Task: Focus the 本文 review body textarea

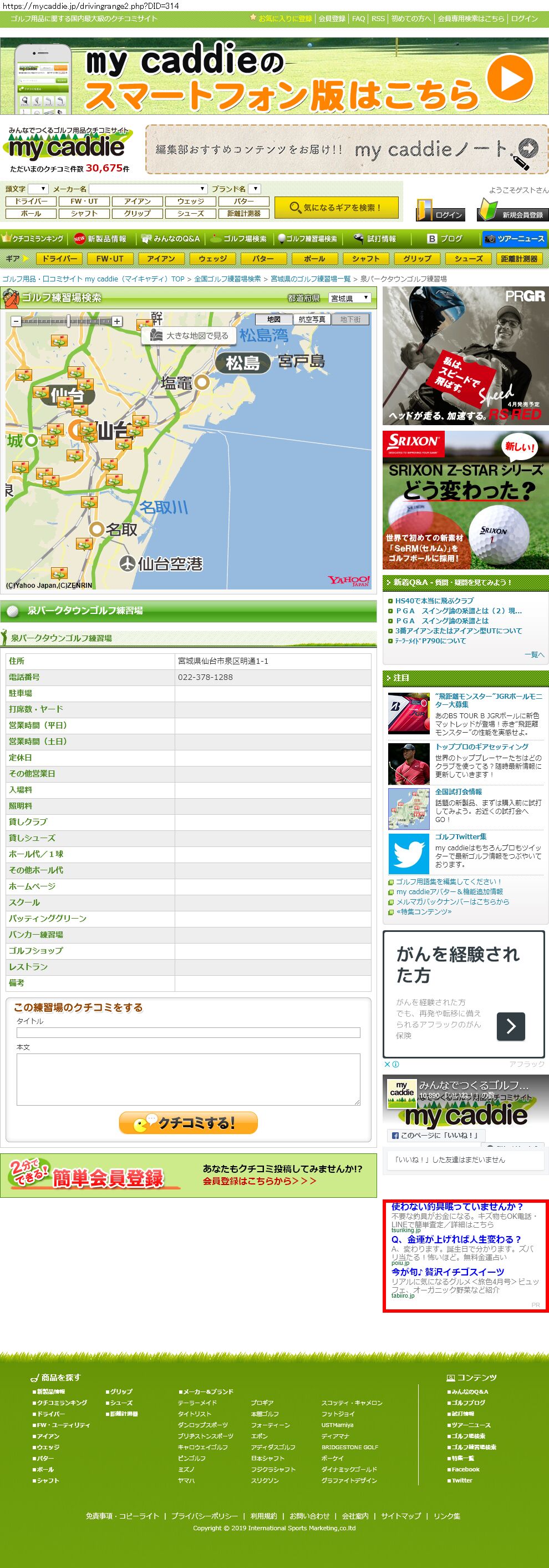Action: (x=188, y=1078)
